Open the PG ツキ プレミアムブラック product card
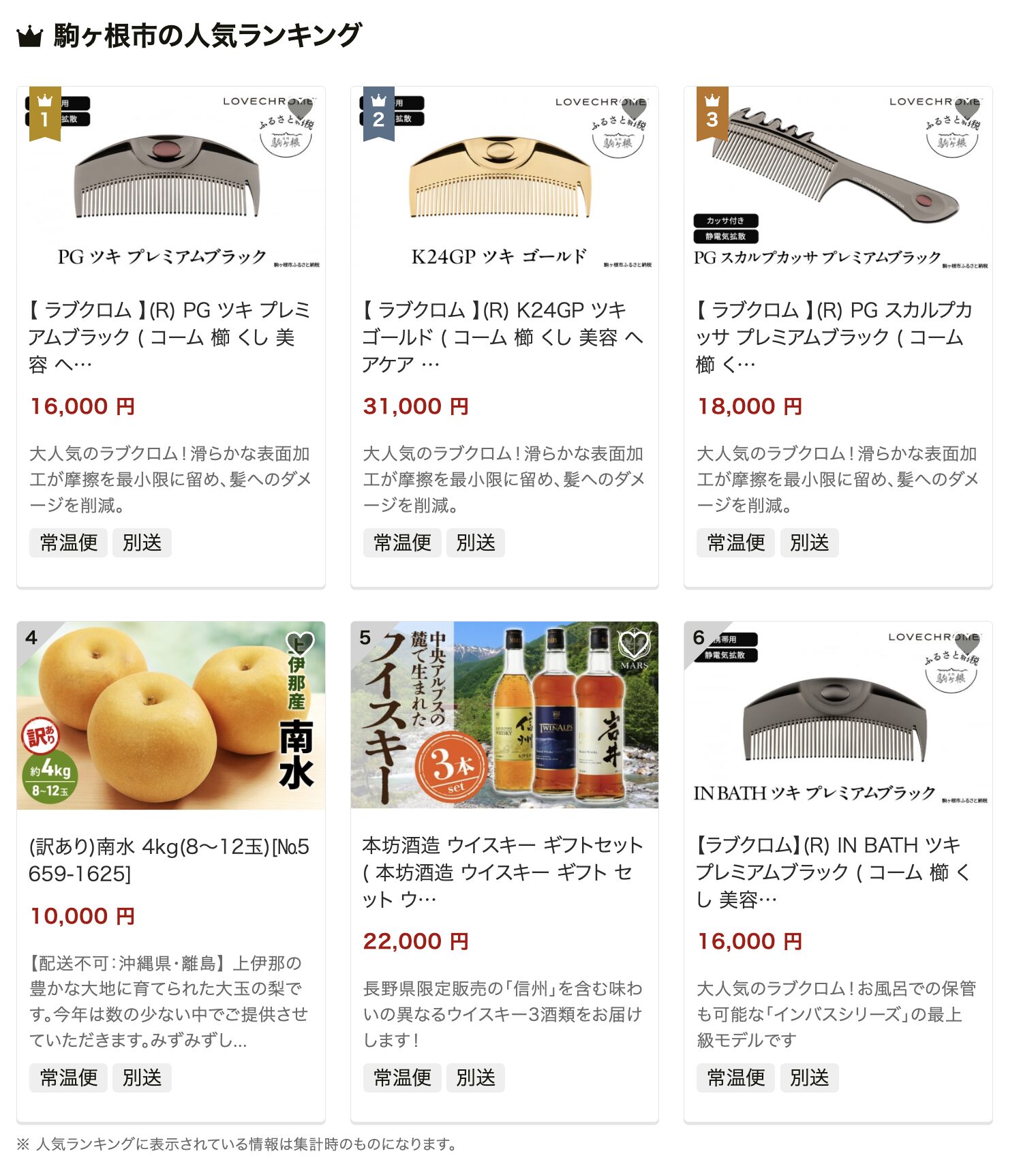This screenshot has height=1175, width=1036. (170, 336)
